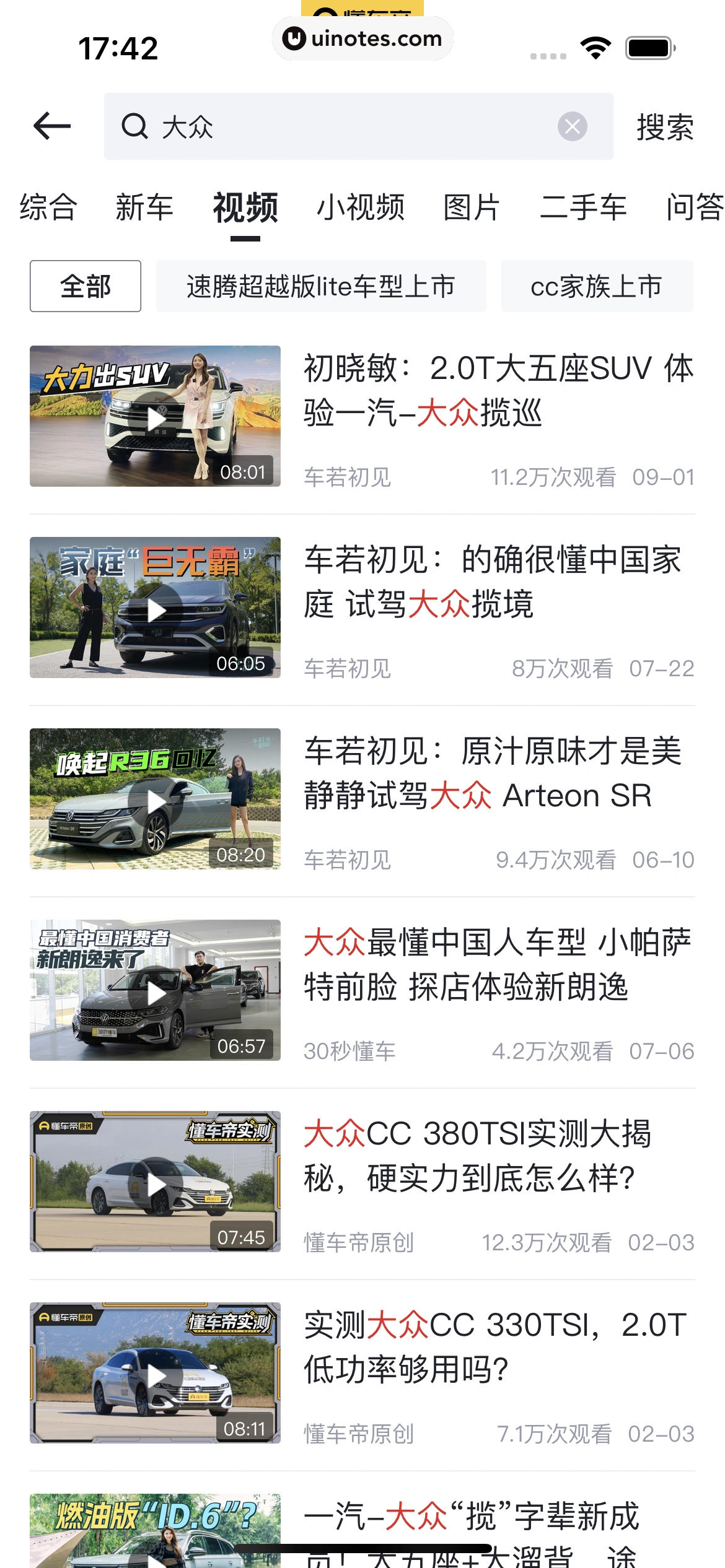Clear the 大众 search text
This screenshot has height=1568, width=725.
tap(572, 126)
